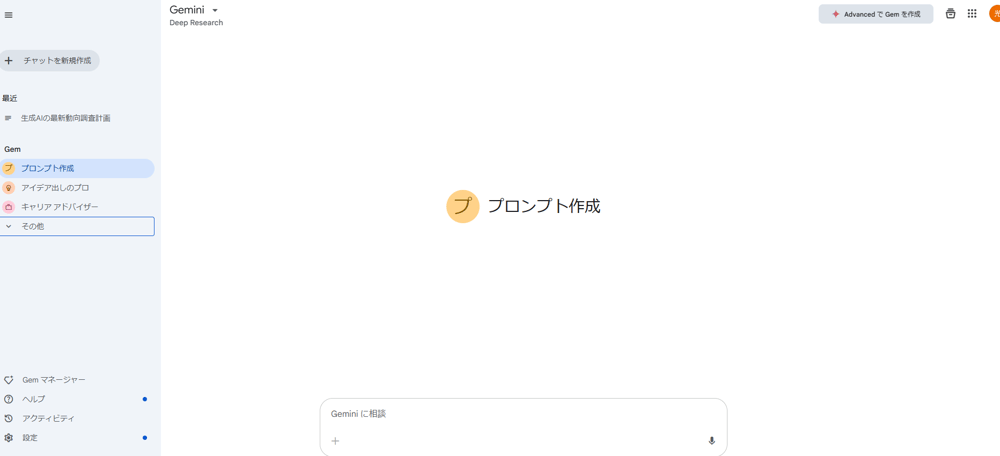Open the hamburger menu button
Image resolution: width=1000 pixels, height=456 pixels.
9,15
